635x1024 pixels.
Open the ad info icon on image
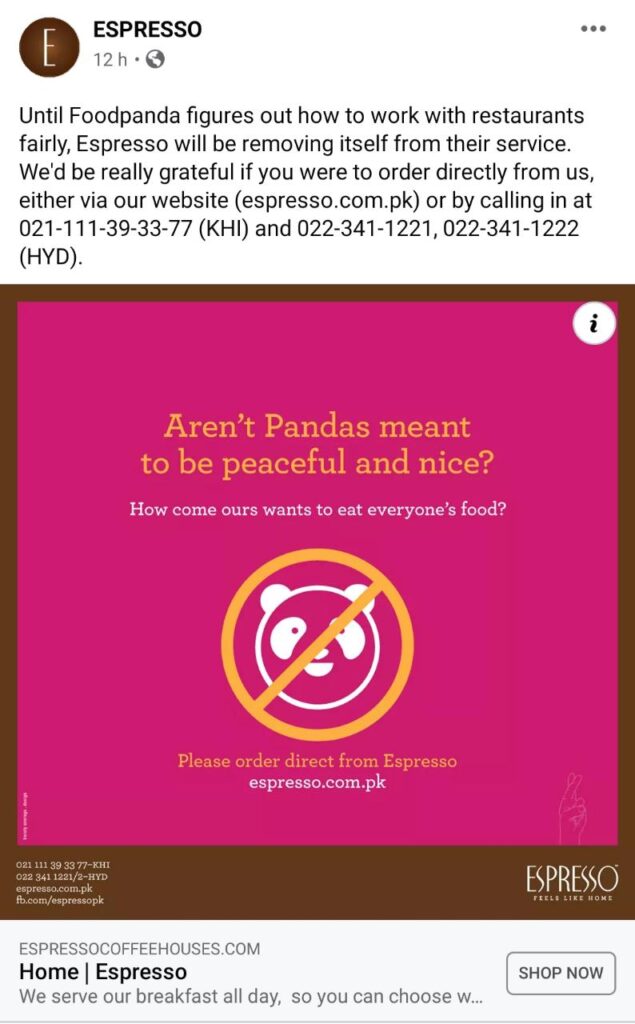coord(594,323)
